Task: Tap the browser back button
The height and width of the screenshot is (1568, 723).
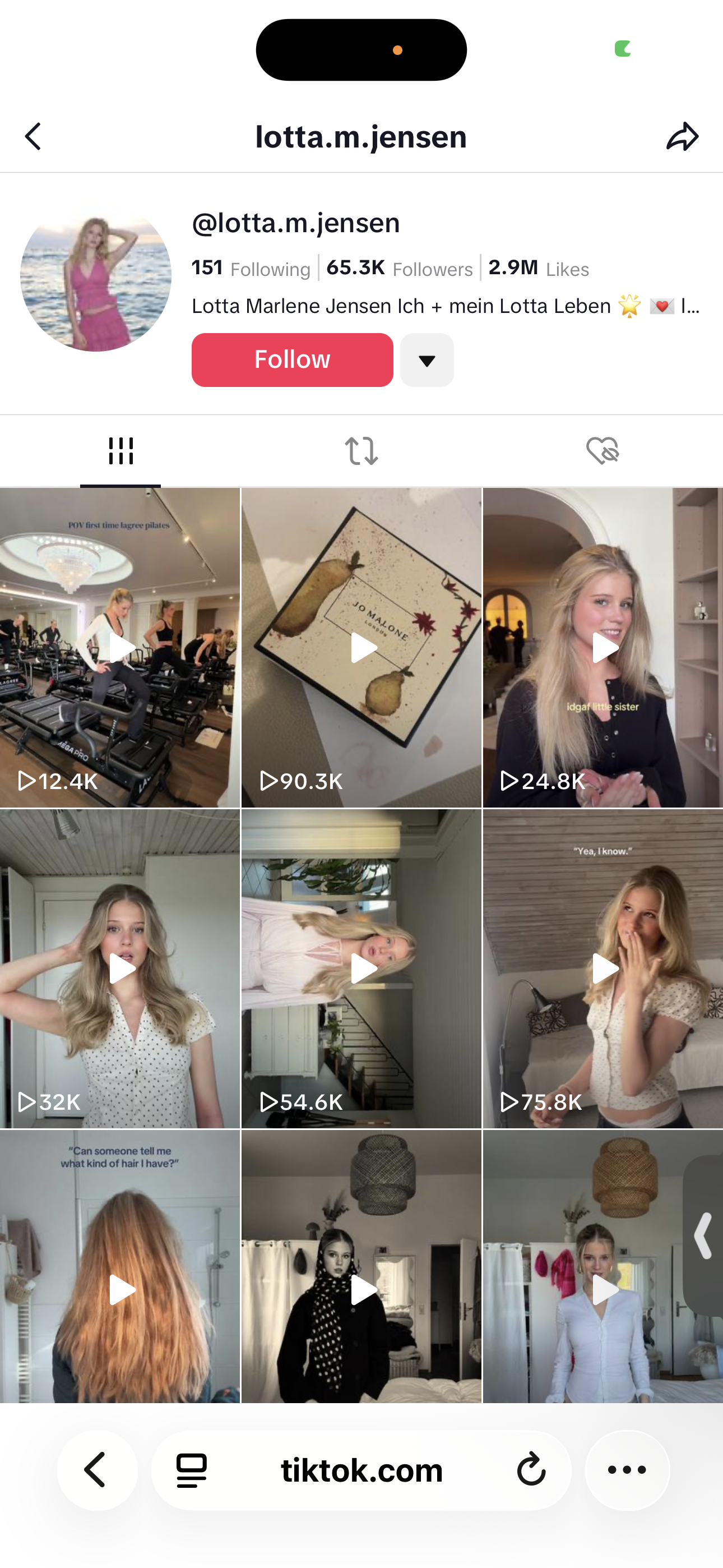Action: click(x=97, y=1470)
